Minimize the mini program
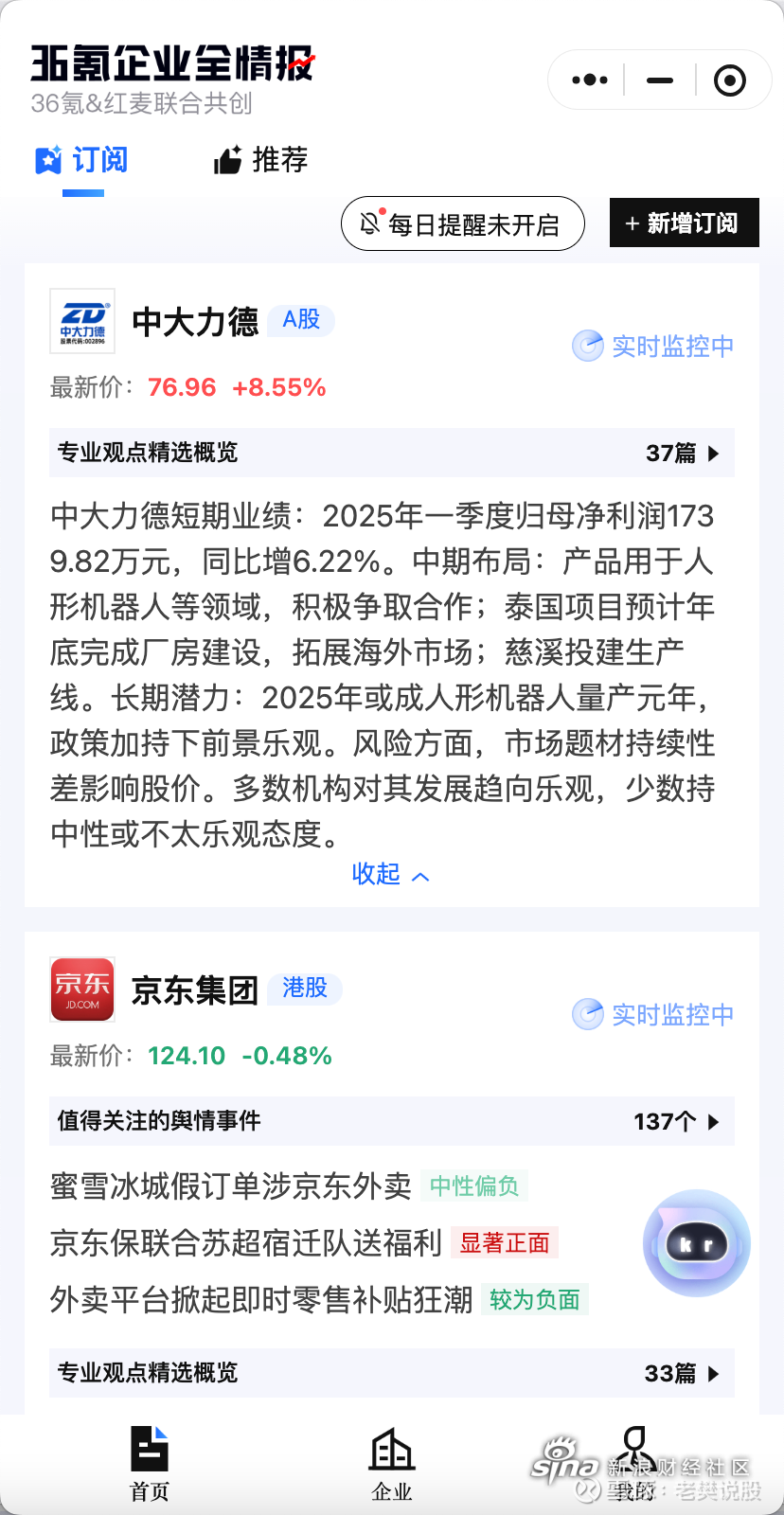 [x=660, y=80]
